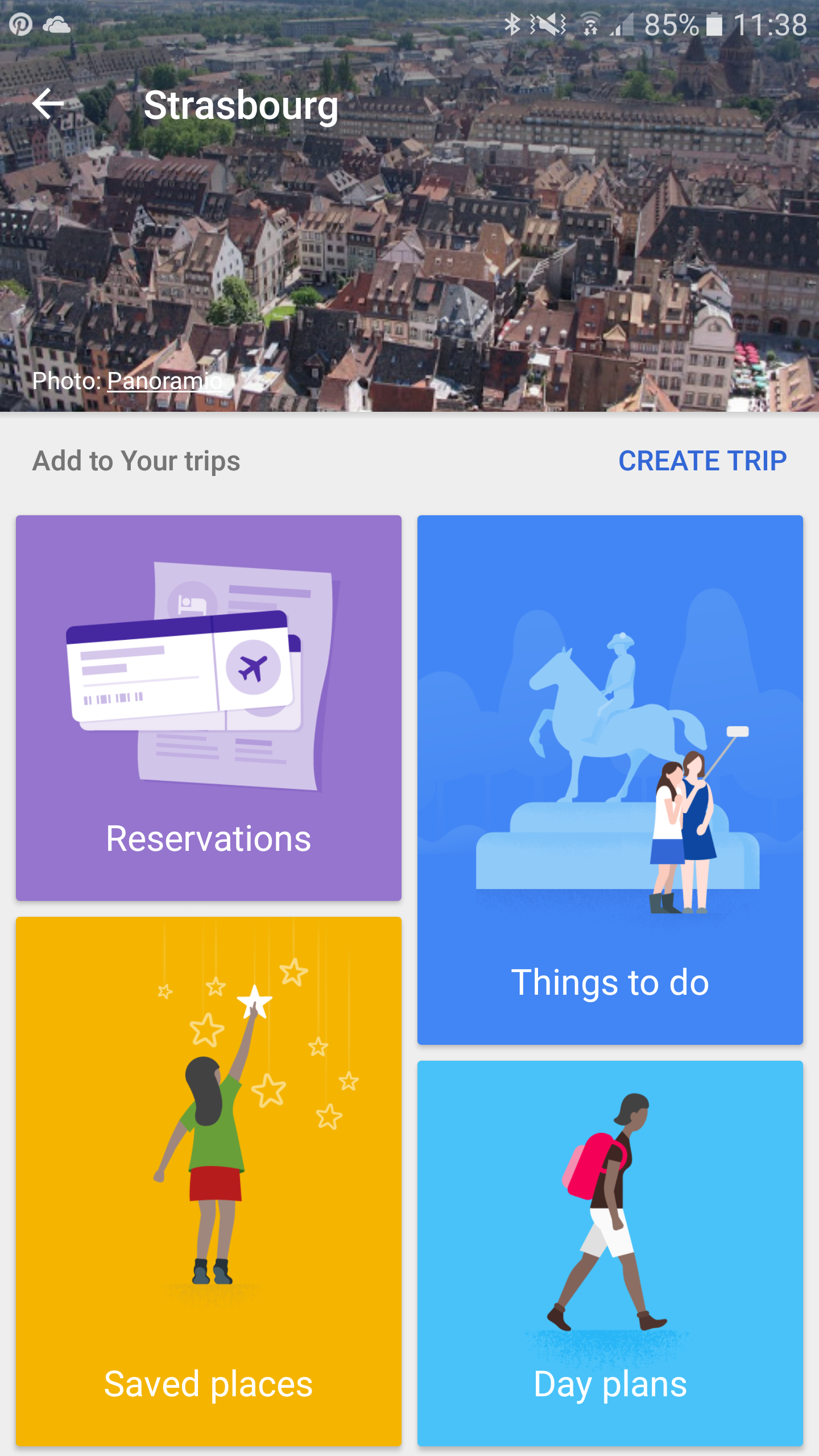Image resolution: width=819 pixels, height=1456 pixels.
Task: Open Saved places
Action: pyautogui.click(x=208, y=1181)
